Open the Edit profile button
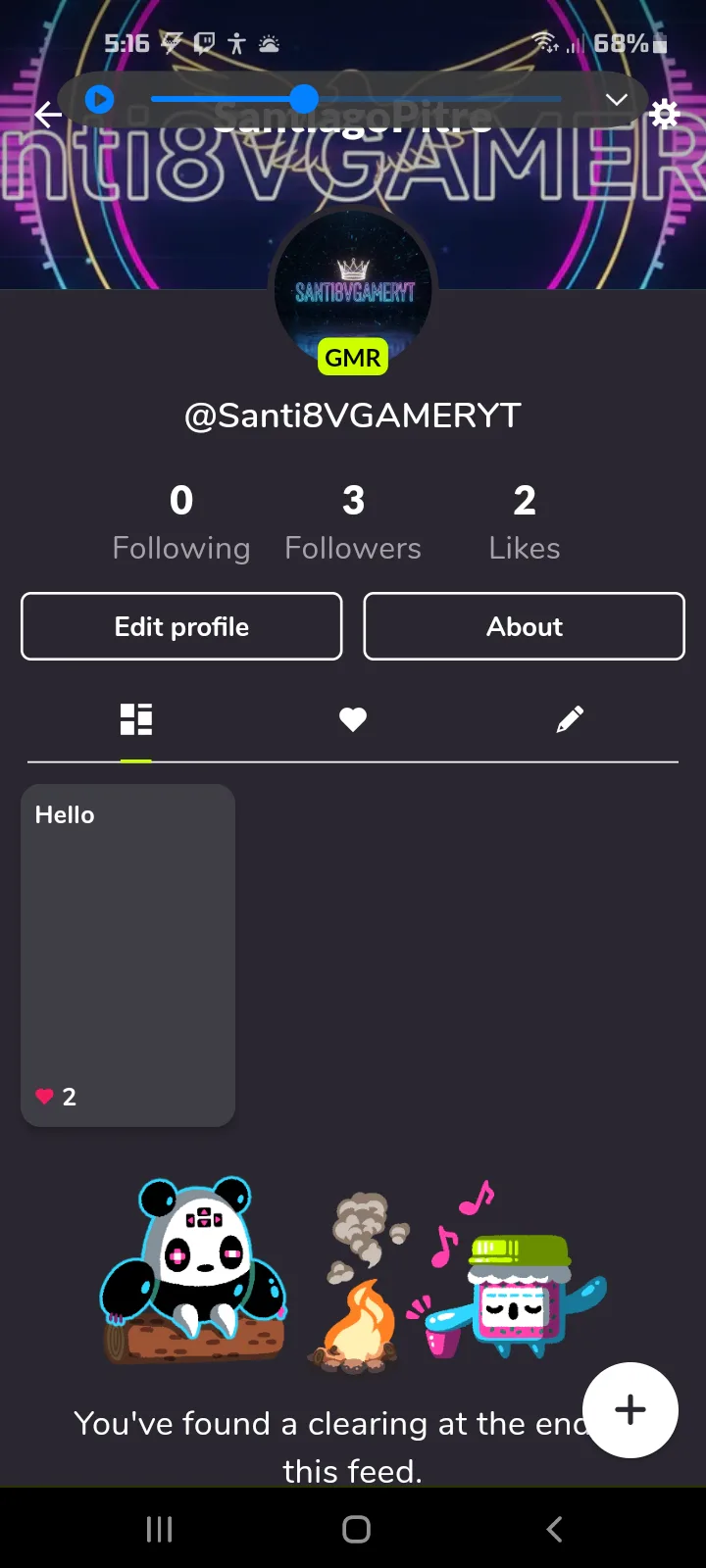Image resolution: width=706 pixels, height=1568 pixels. coord(181,626)
